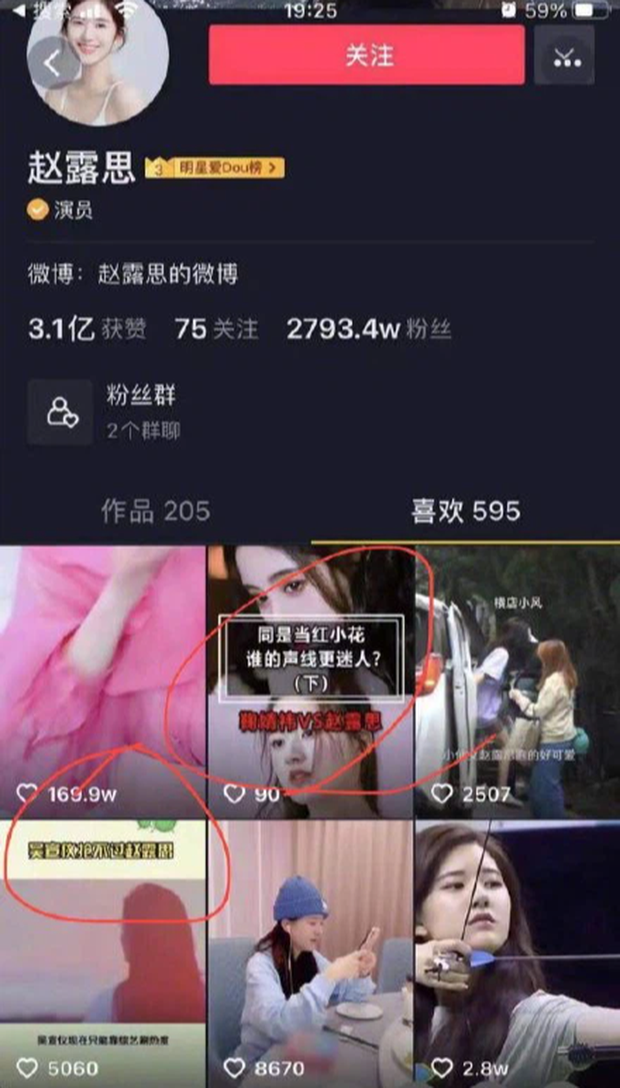Screen dimensions: 620x1088
Task: Switch to the 作品 205 tab
Action: 155,511
